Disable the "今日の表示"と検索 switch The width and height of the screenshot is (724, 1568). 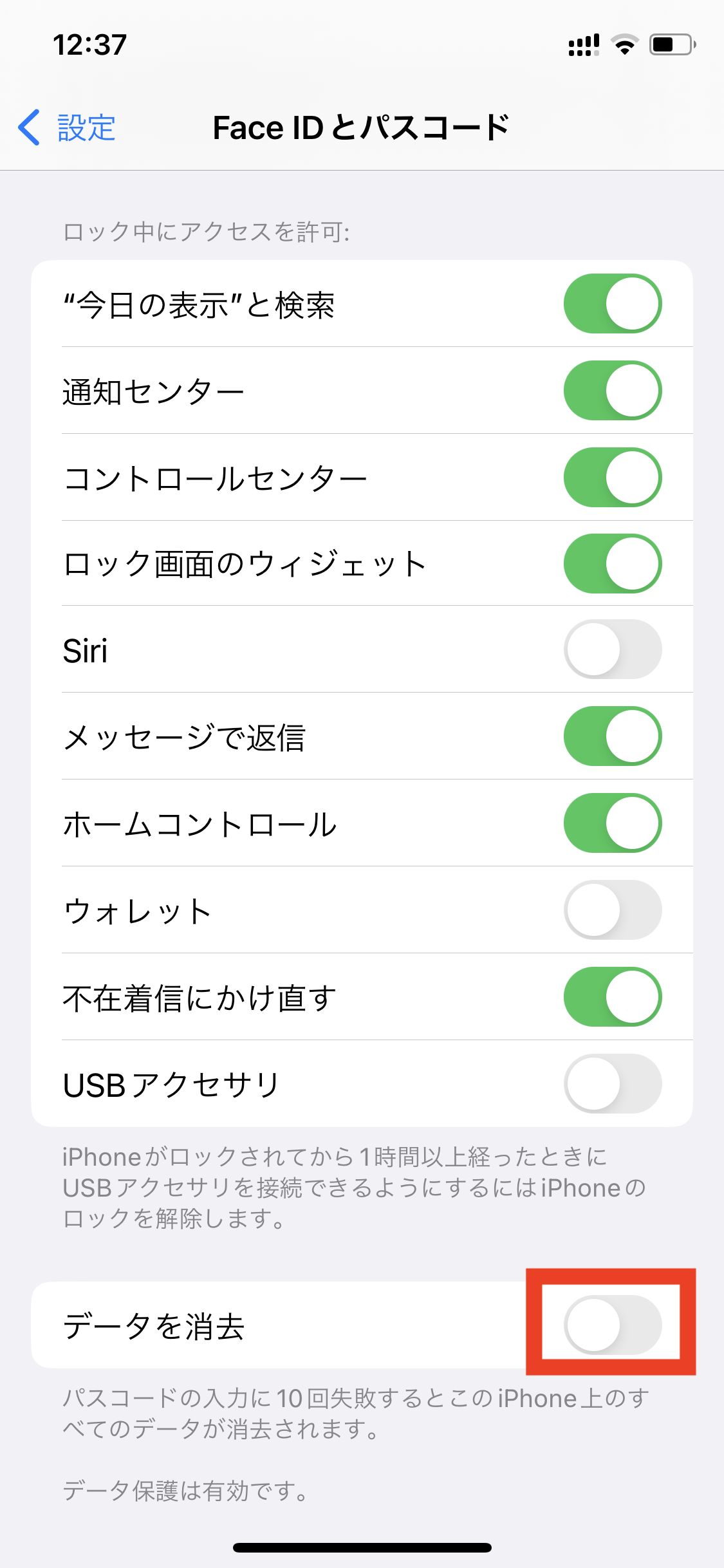coord(613,304)
